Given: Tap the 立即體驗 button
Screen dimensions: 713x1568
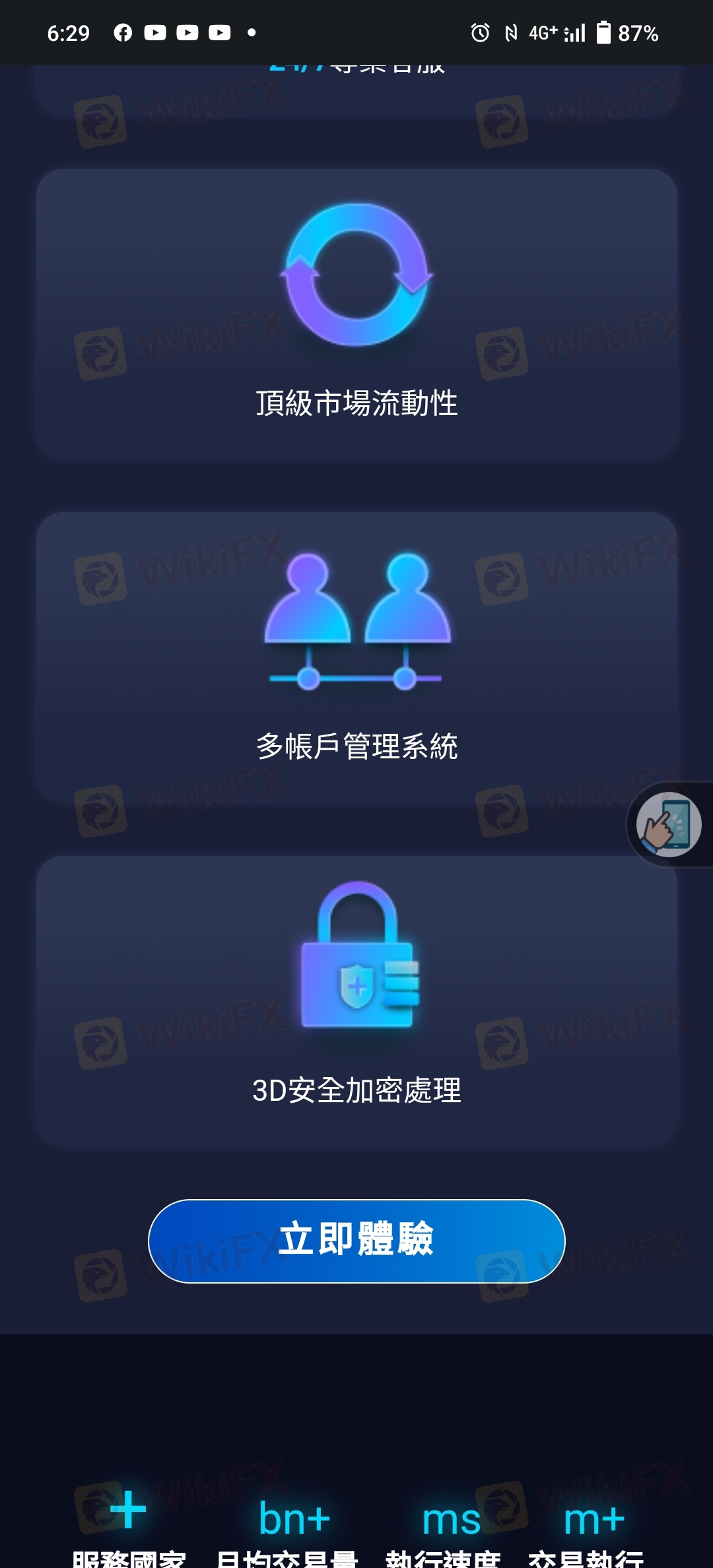Looking at the screenshot, I should [x=356, y=1241].
